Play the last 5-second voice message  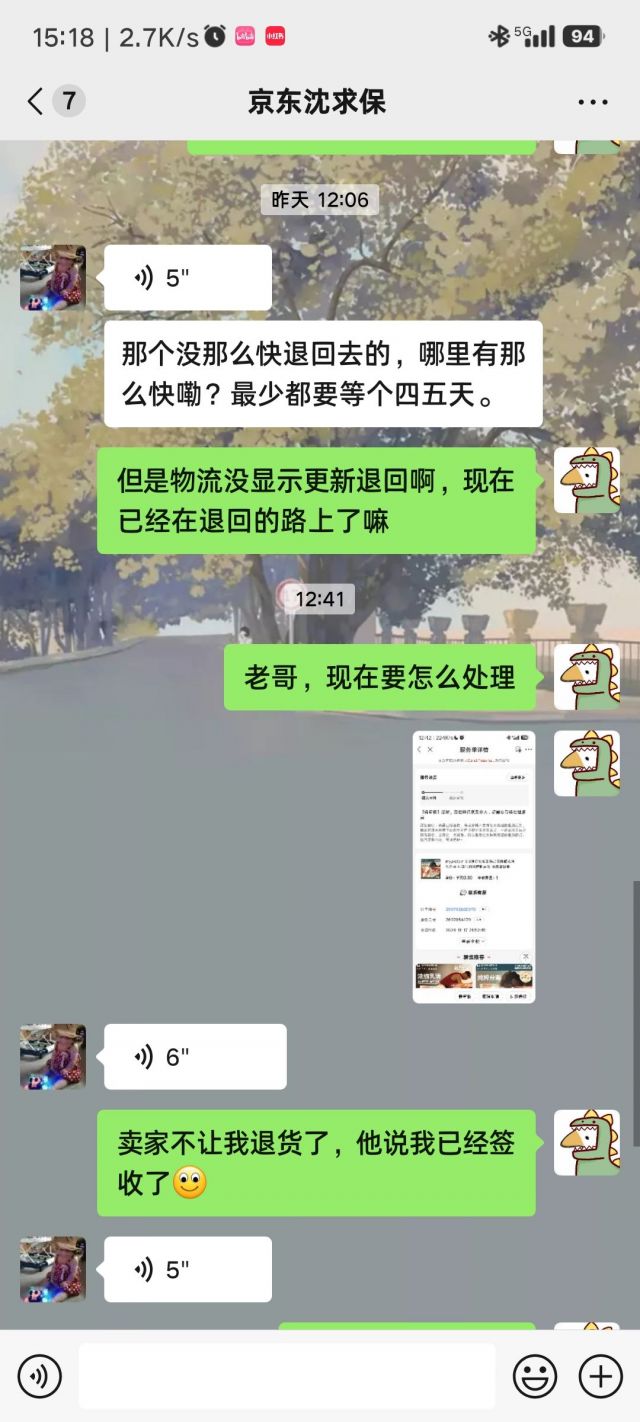[187, 1269]
